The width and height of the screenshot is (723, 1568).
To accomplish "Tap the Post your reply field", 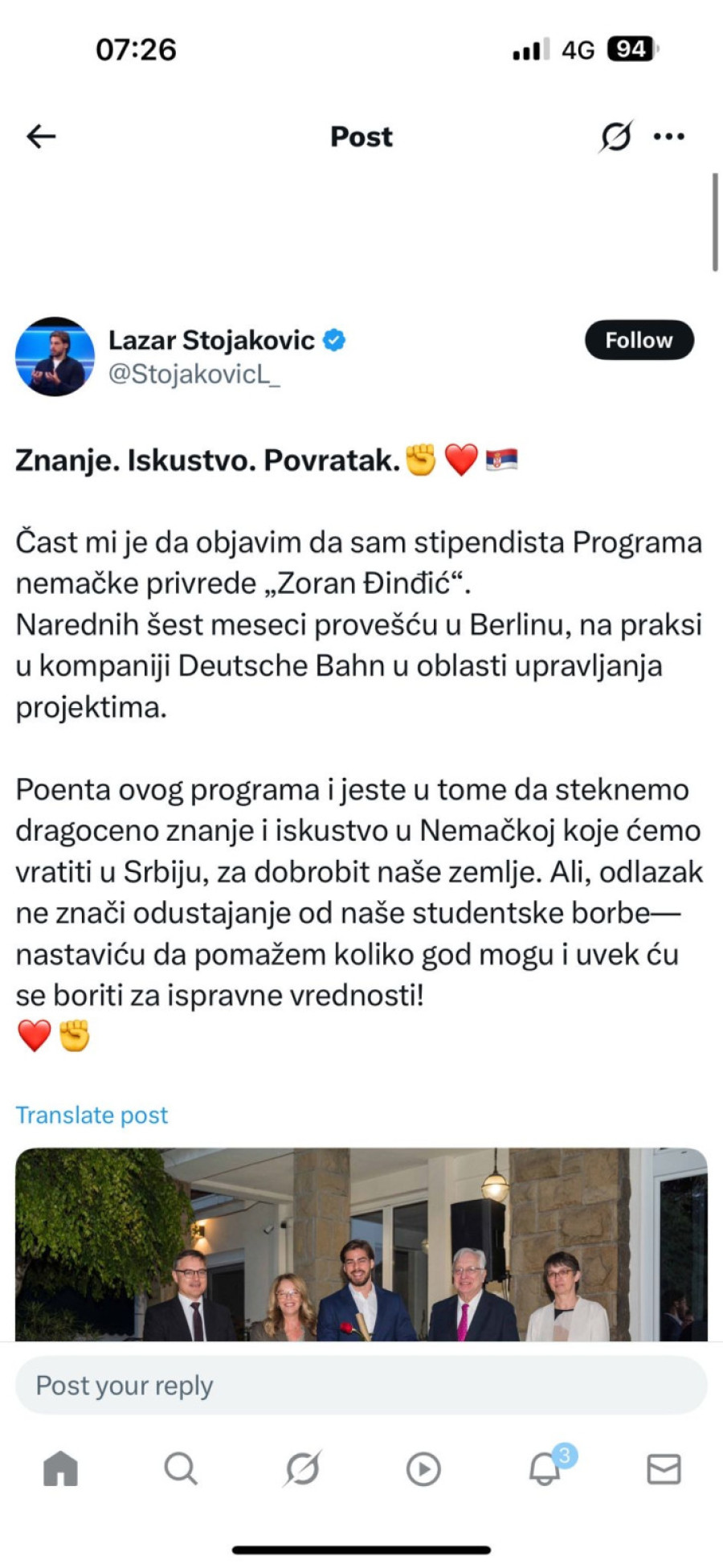I will [x=361, y=1385].
